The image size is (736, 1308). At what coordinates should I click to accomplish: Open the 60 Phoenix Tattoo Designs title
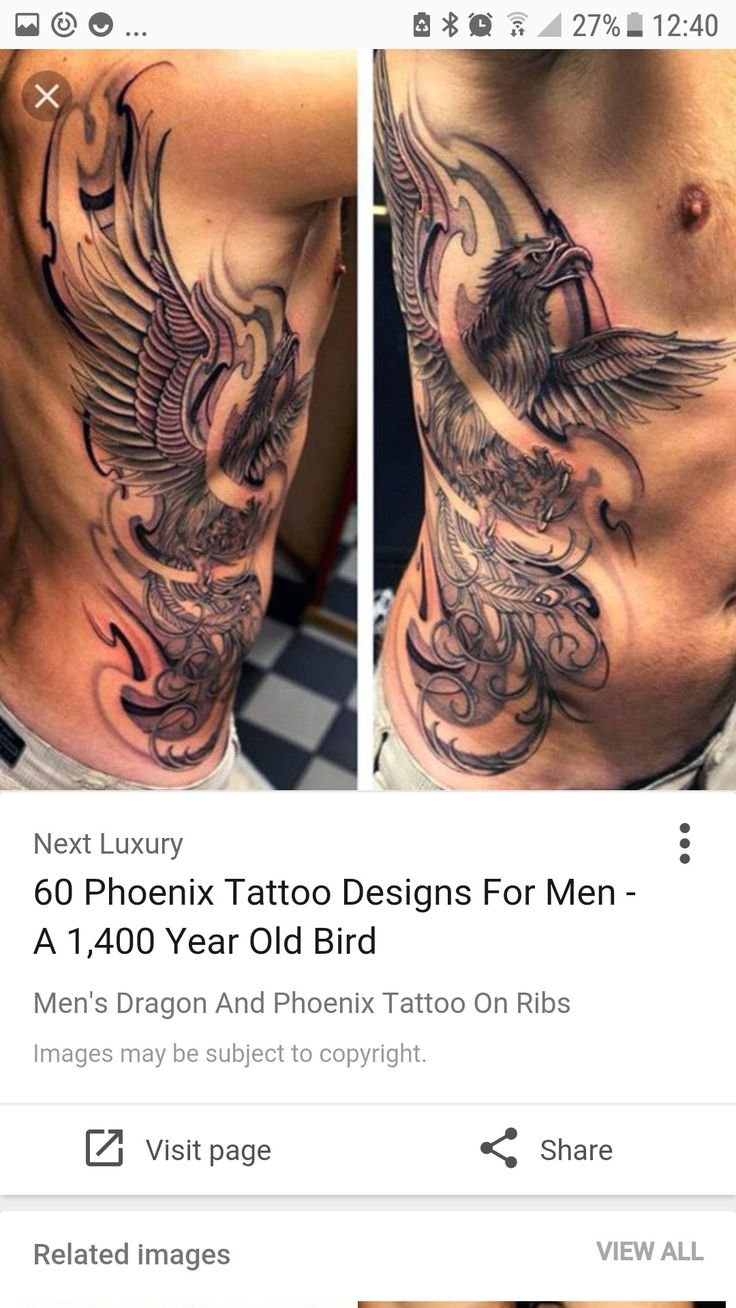click(x=335, y=916)
